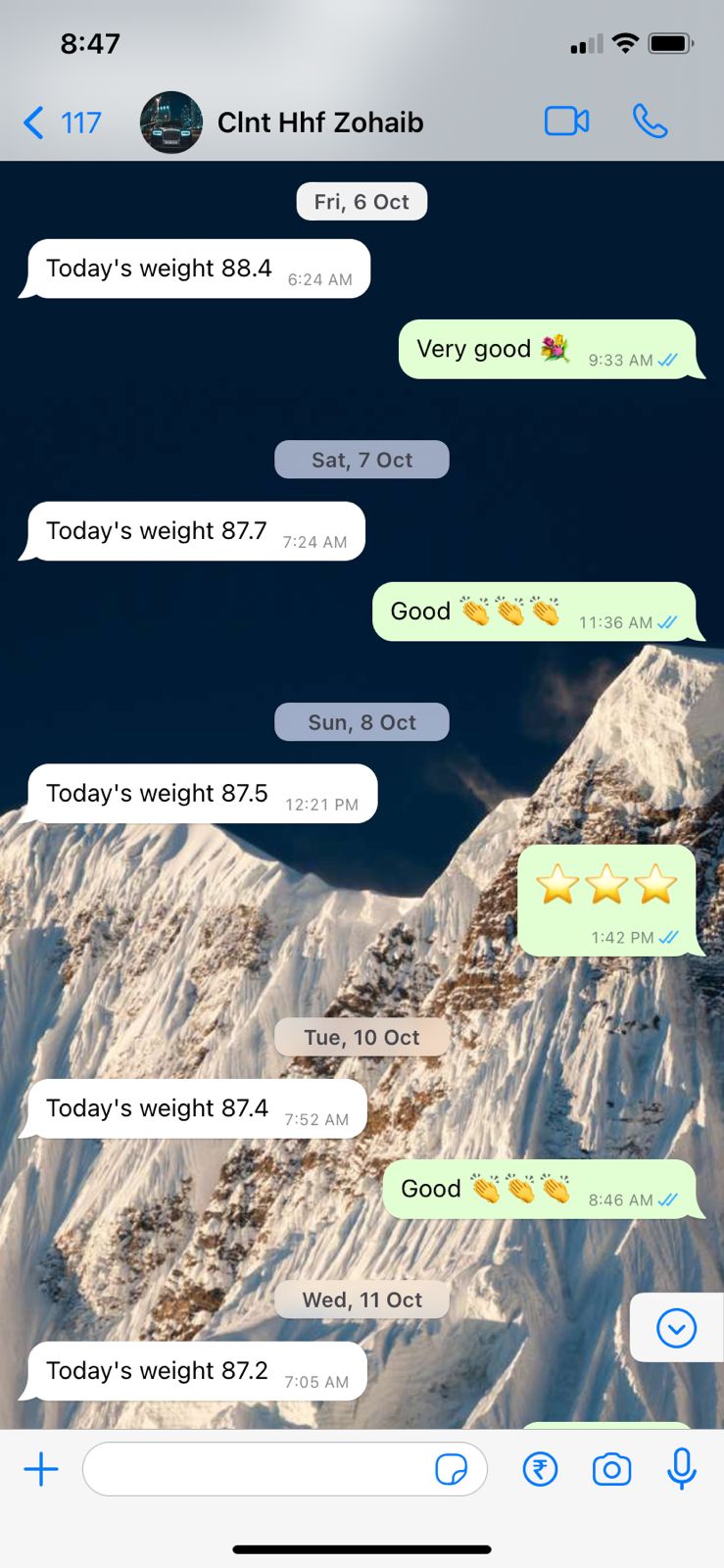
Task: Start a voice call
Action: coord(650,122)
